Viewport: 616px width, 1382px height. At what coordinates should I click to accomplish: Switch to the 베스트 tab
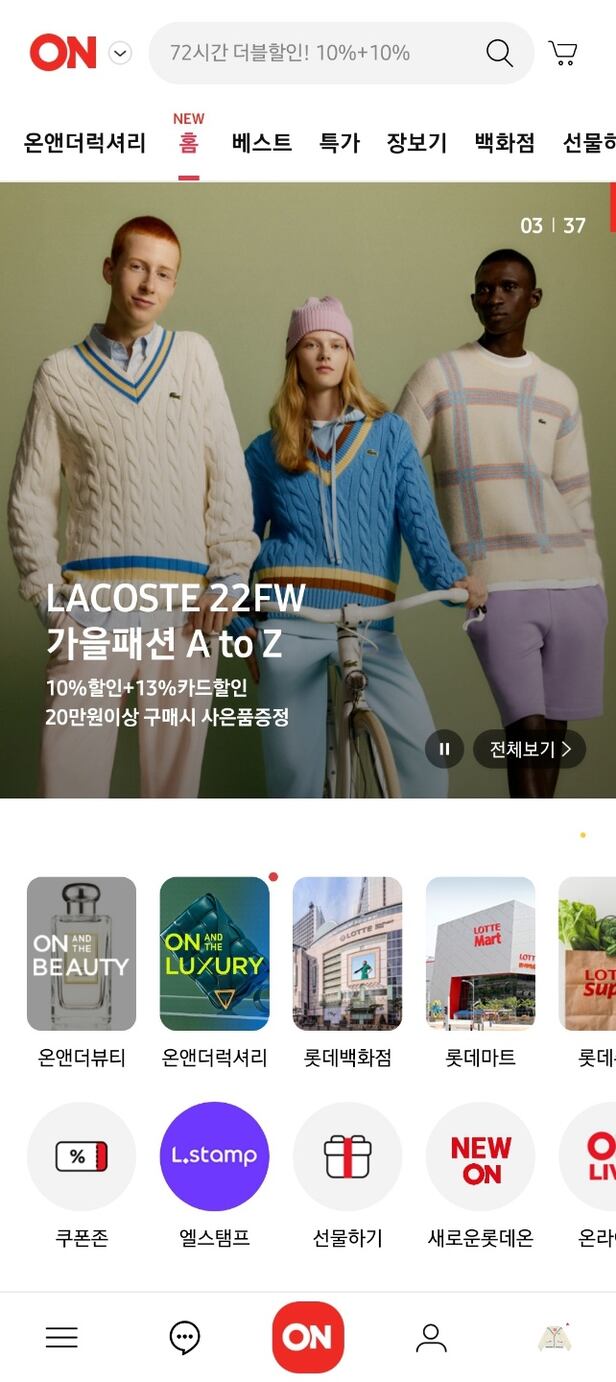click(x=261, y=142)
